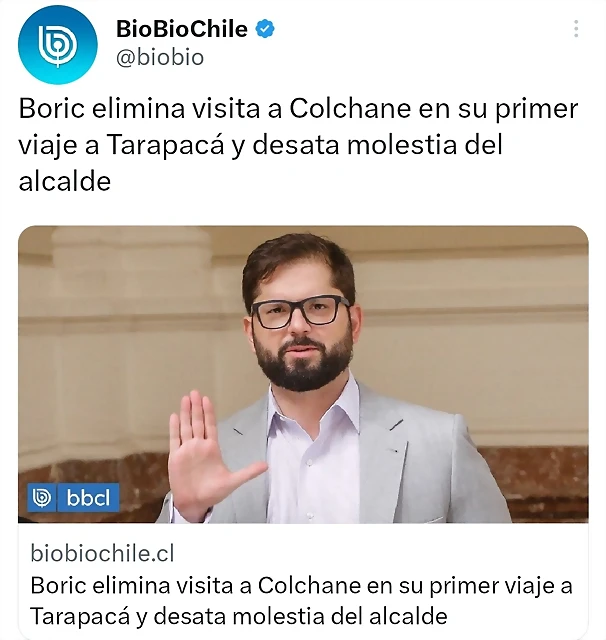Open the BioBioChile account name
Viewport: 606px width, 640px height.
point(181,29)
